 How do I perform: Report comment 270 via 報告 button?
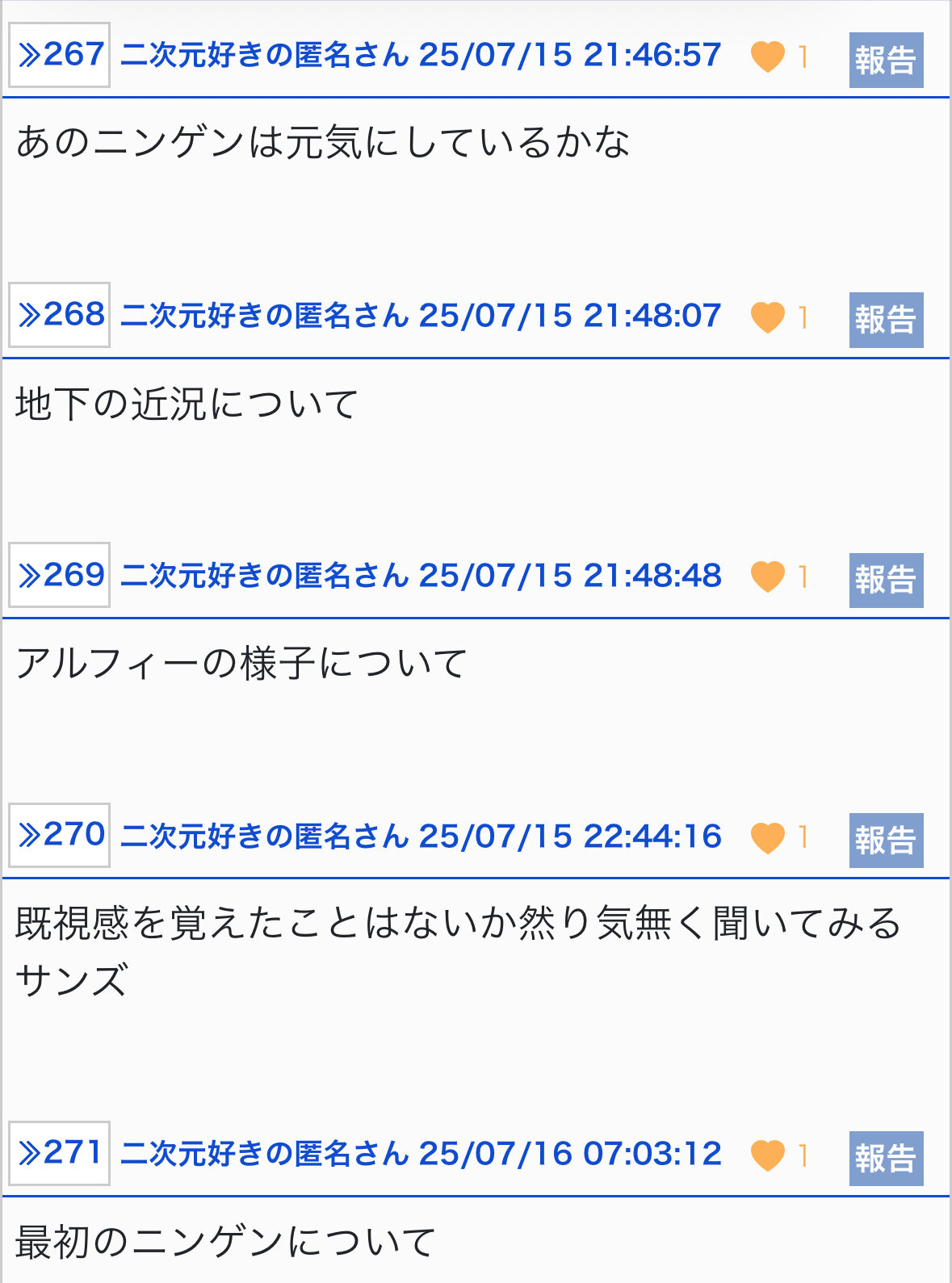[886, 841]
